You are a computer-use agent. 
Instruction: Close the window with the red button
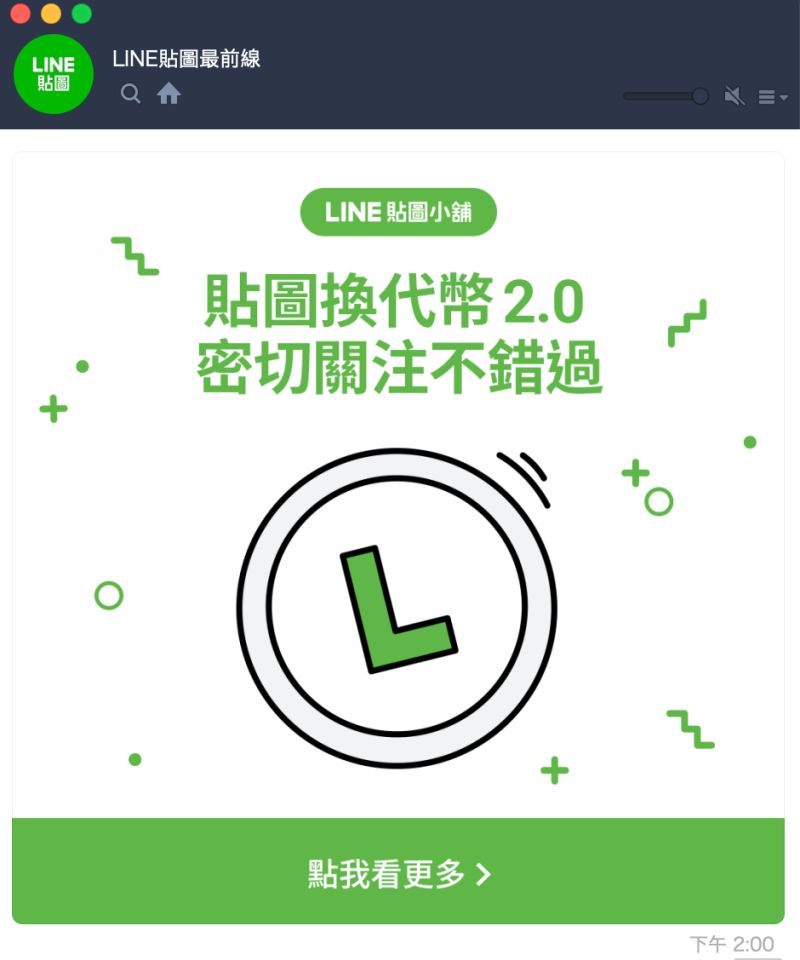tap(19, 14)
